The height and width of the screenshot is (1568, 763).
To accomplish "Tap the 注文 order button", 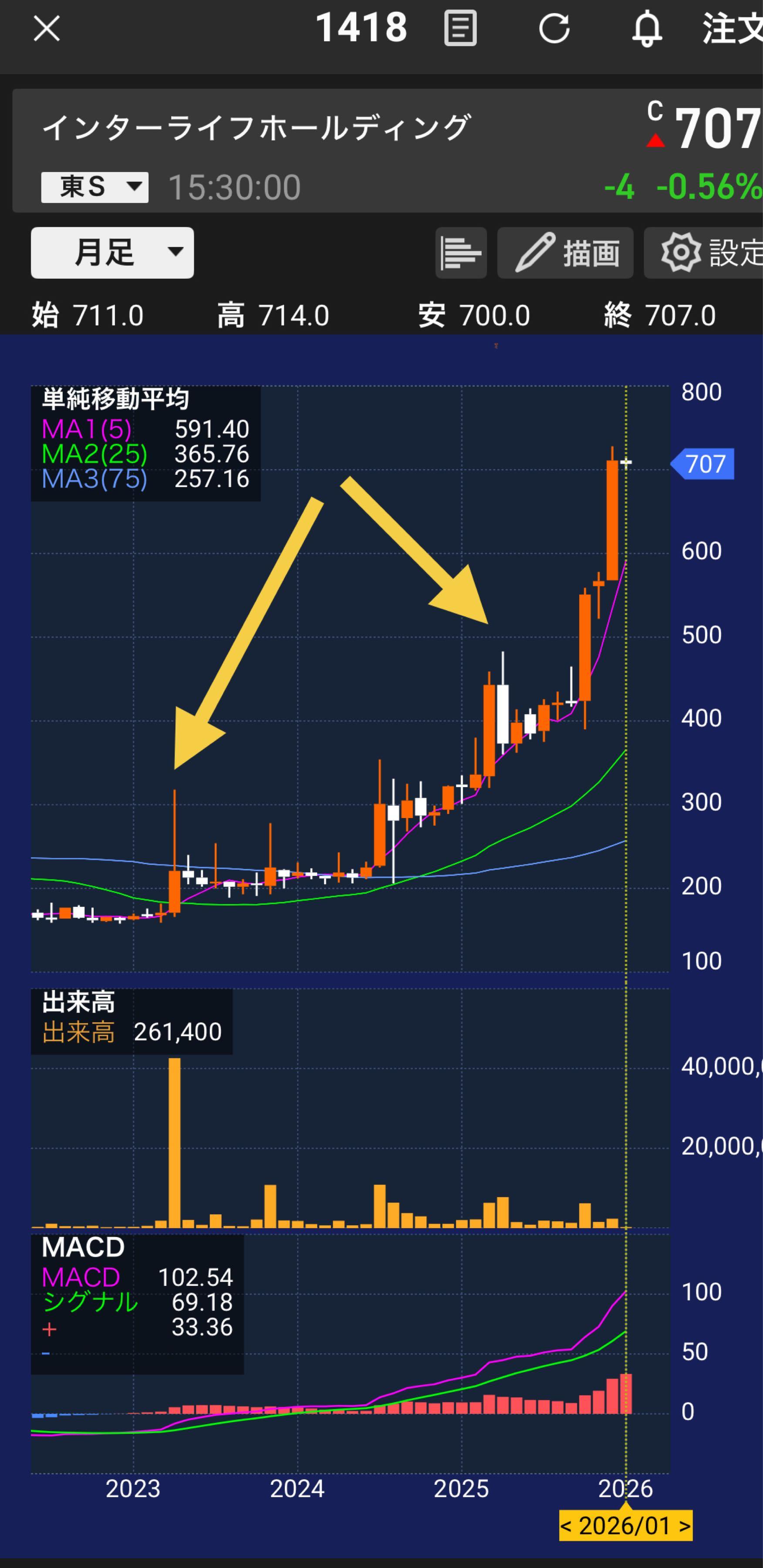I will pyautogui.click(x=732, y=29).
